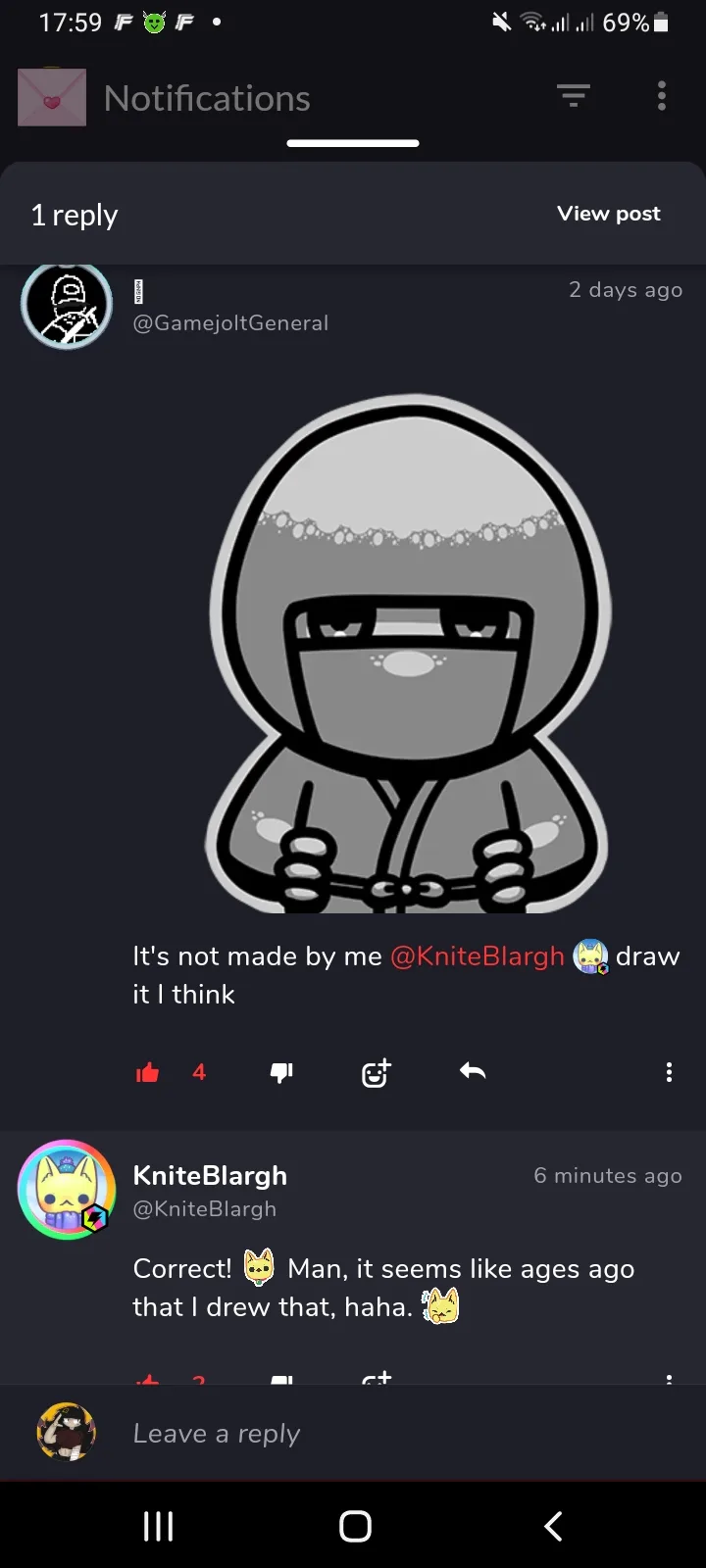Open KniteBlargh's profile avatar
The height and width of the screenshot is (1568, 706).
(x=67, y=1190)
